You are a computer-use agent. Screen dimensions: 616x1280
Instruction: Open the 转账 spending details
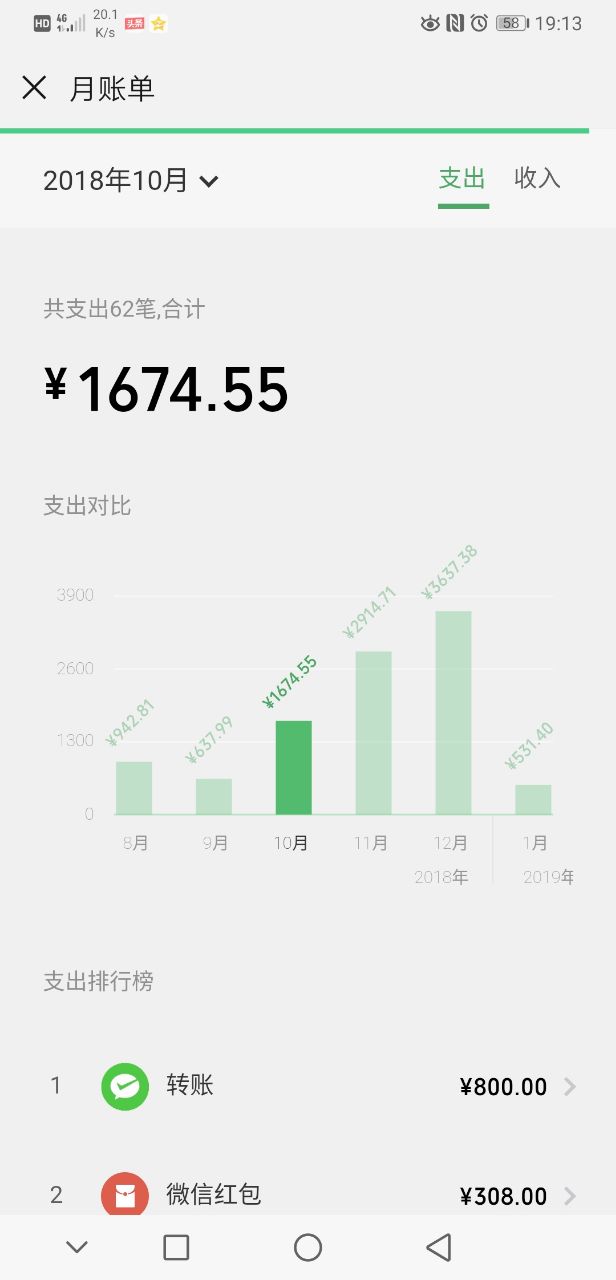(308, 1086)
